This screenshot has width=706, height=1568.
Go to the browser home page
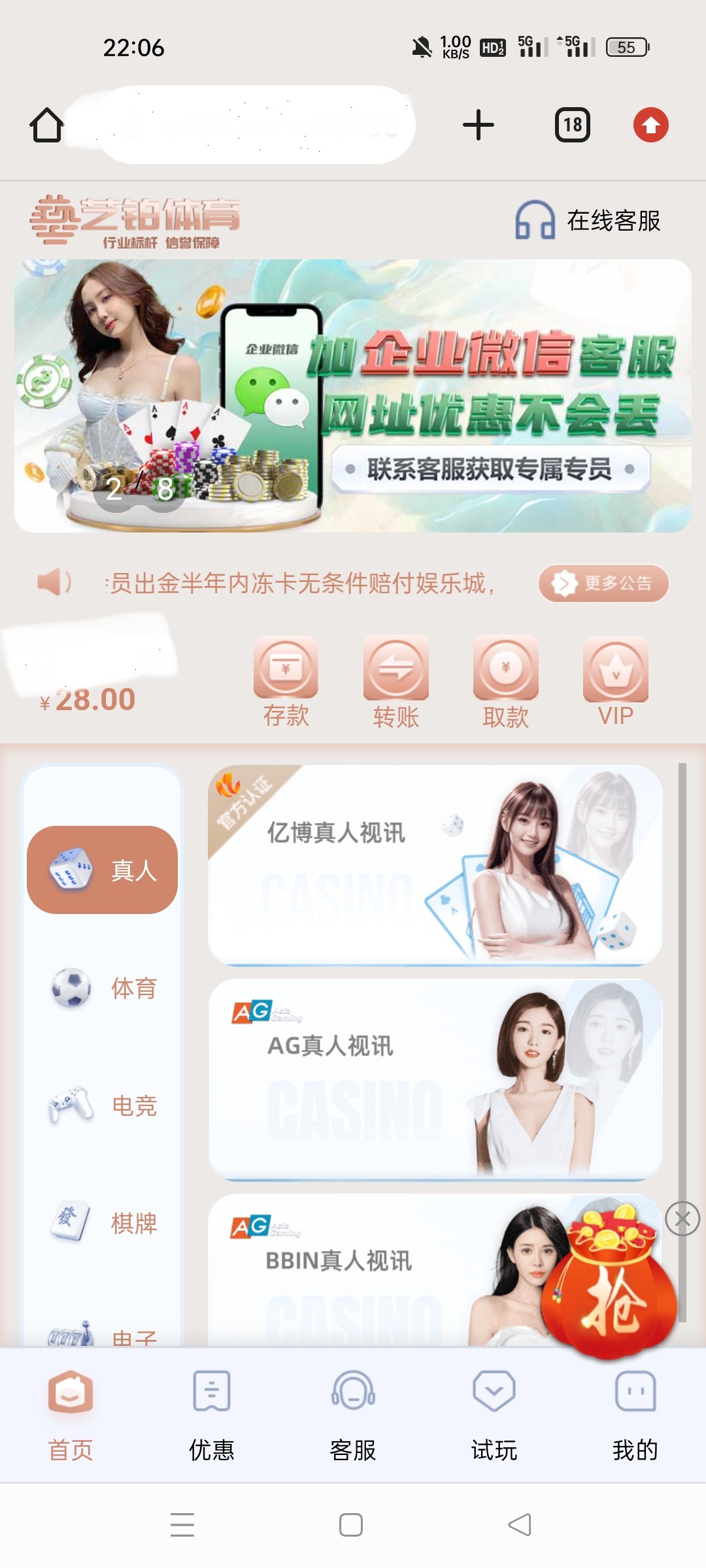pos(46,125)
